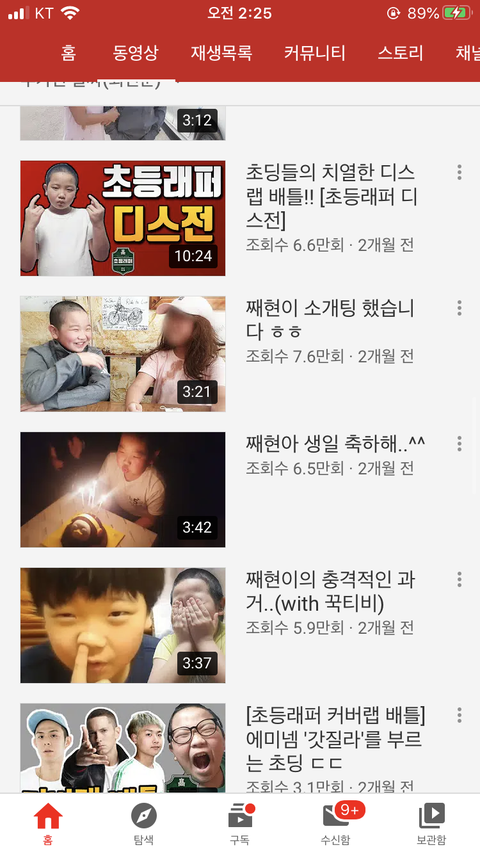The image size is (480, 854).
Task: Go to the 홈 bottom tab
Action: (48, 824)
